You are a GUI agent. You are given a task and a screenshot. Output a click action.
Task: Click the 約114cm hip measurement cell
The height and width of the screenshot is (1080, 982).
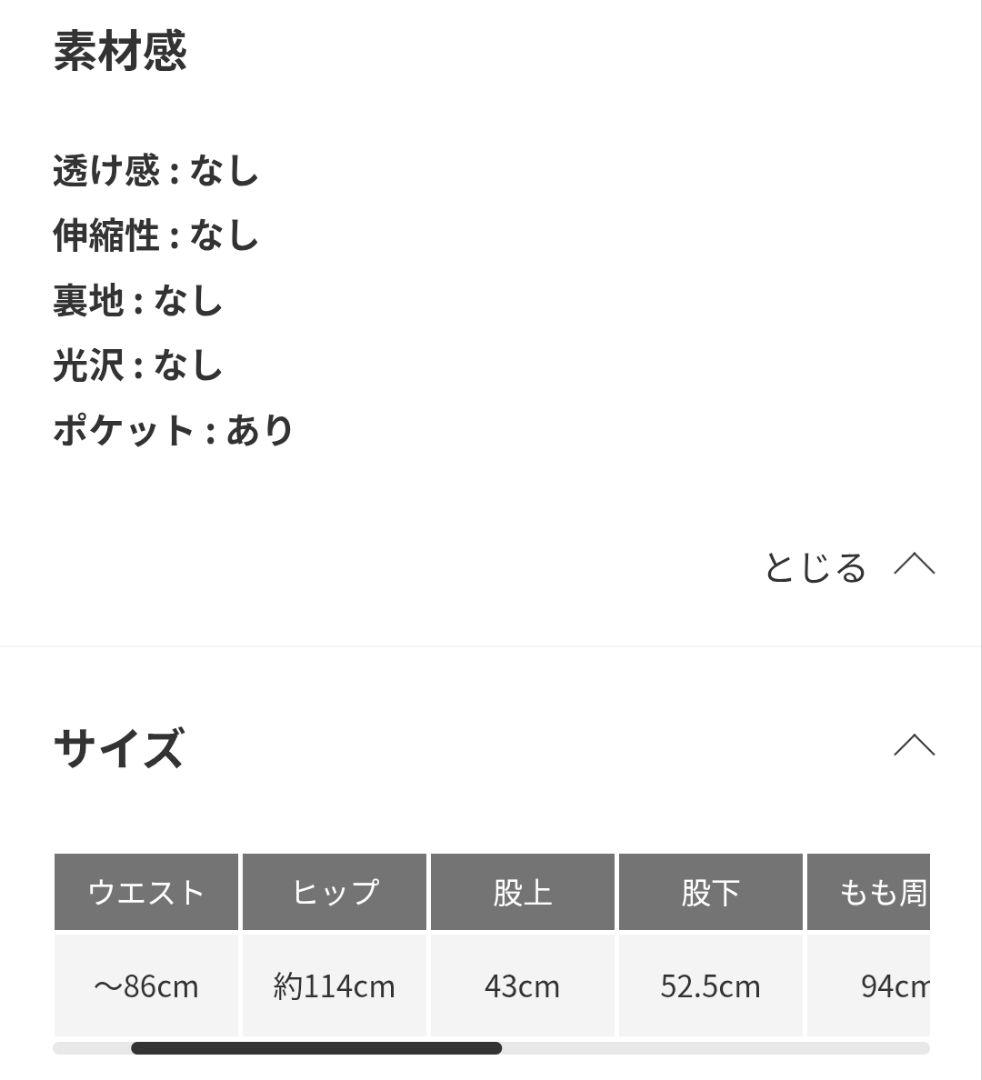point(334,986)
